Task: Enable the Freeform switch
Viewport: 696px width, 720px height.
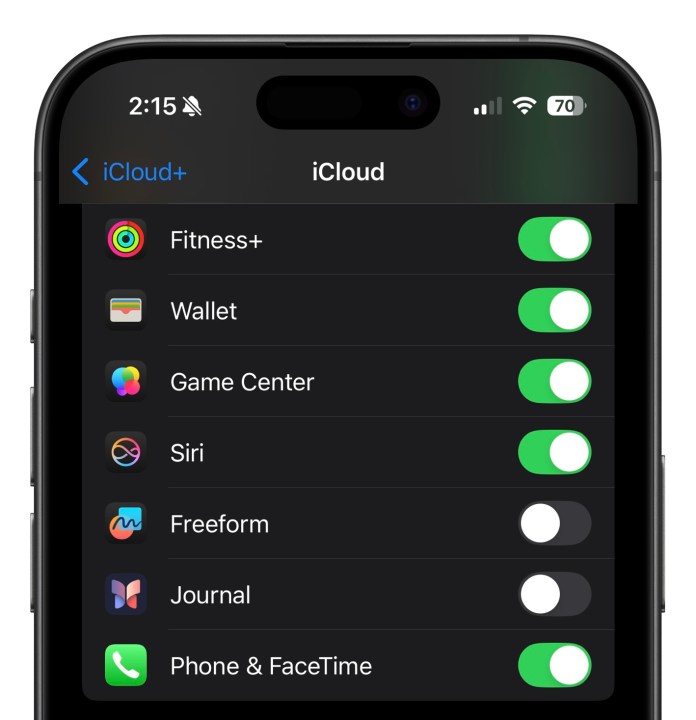Action: (x=554, y=524)
